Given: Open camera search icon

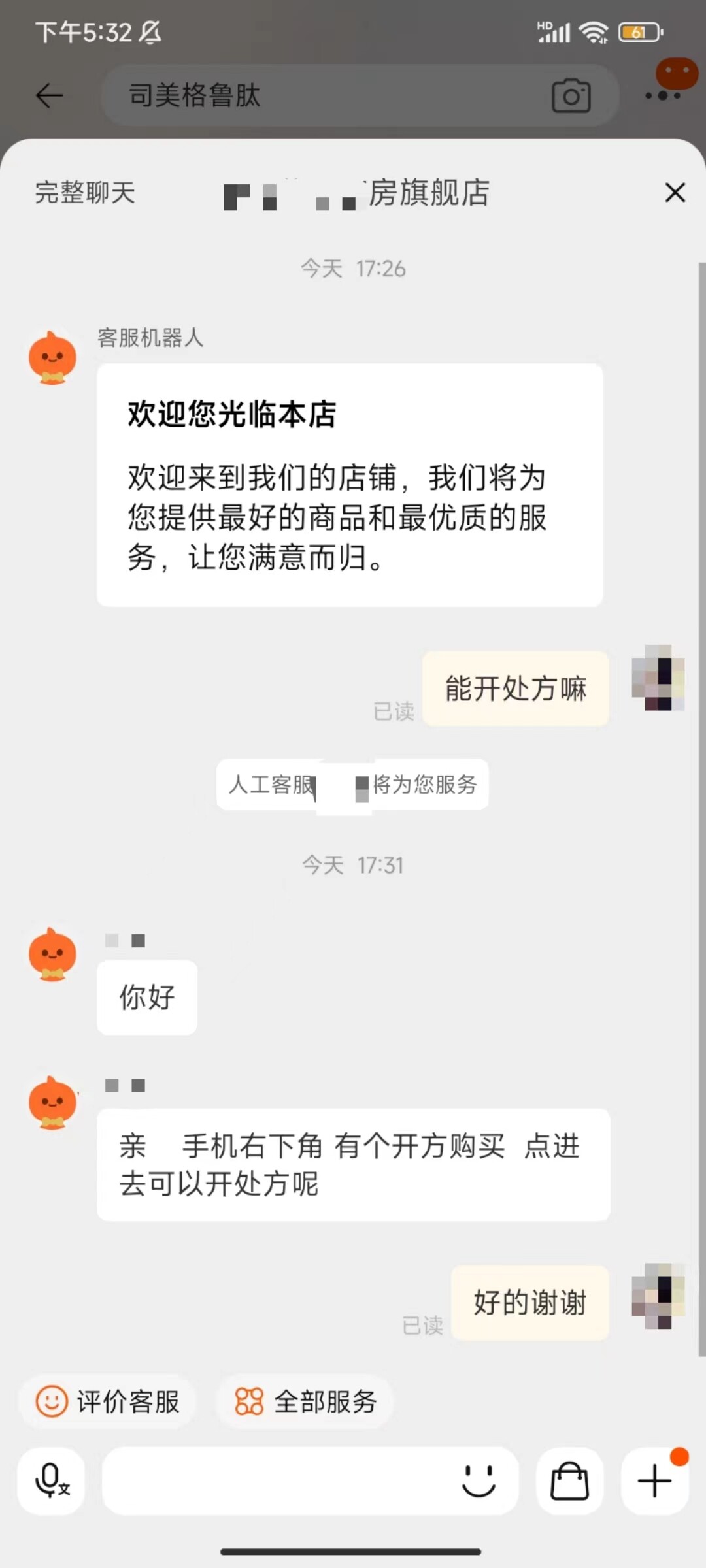Looking at the screenshot, I should pyautogui.click(x=571, y=96).
